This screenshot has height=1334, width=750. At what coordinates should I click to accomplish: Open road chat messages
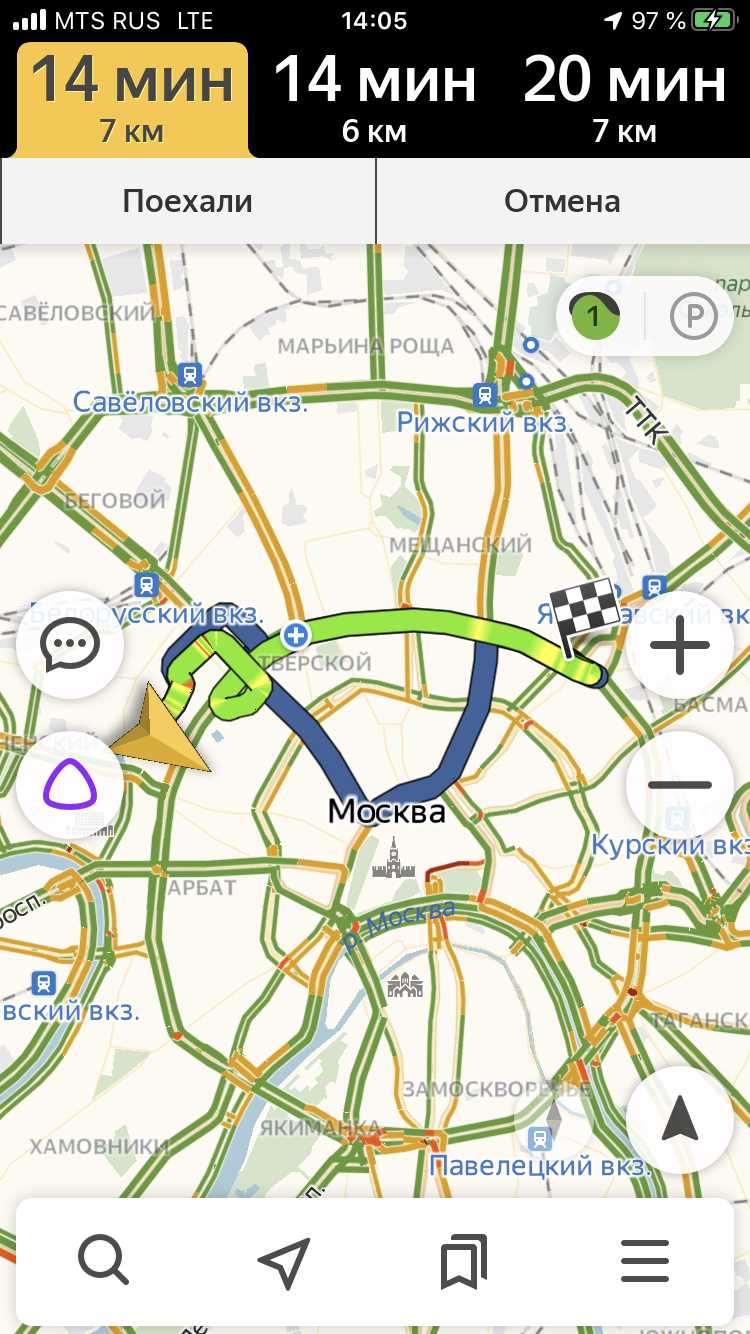(x=70, y=645)
